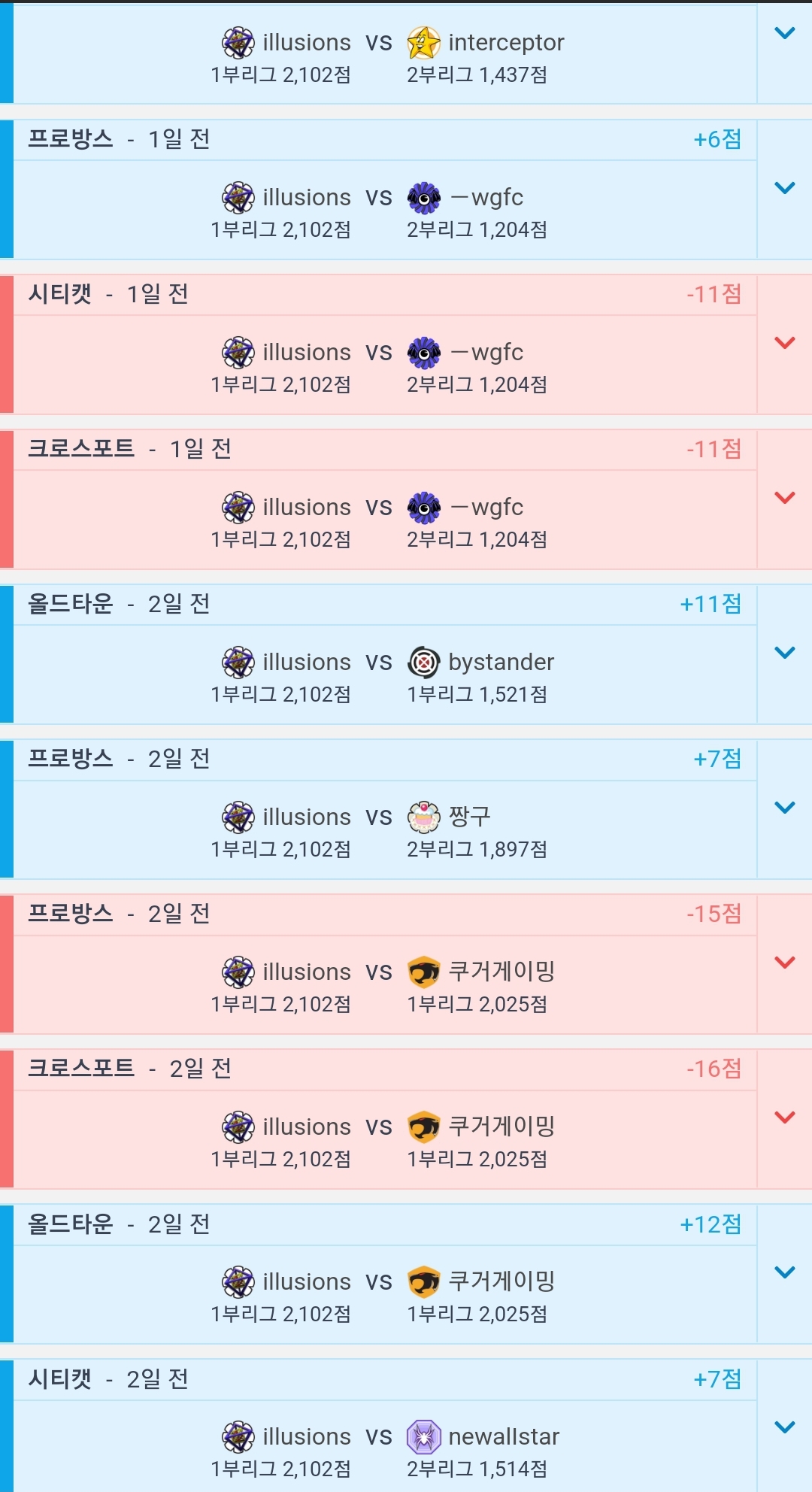This screenshot has width=812, height=1492.
Task: Expand the 시티캣 -11점 match details
Action: coord(784,343)
